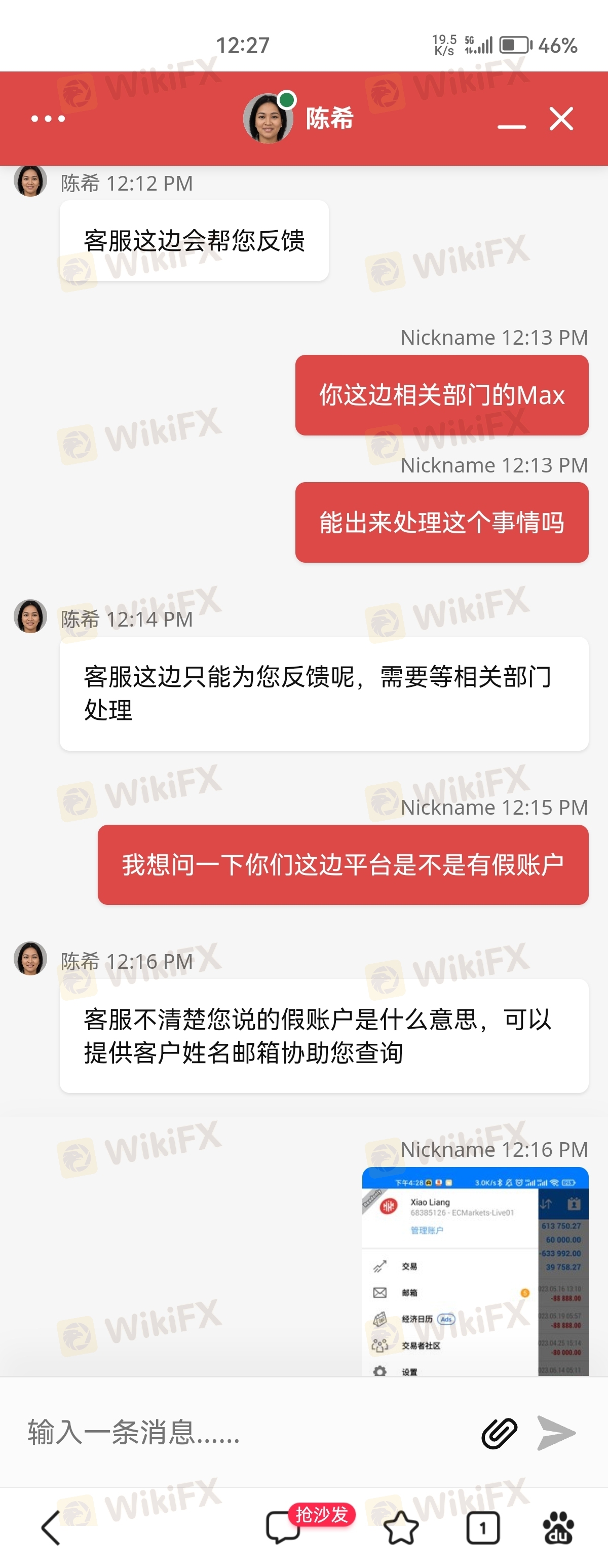The width and height of the screenshot is (608, 1568).
Task: Close the chat with 陈希
Action: (560, 119)
